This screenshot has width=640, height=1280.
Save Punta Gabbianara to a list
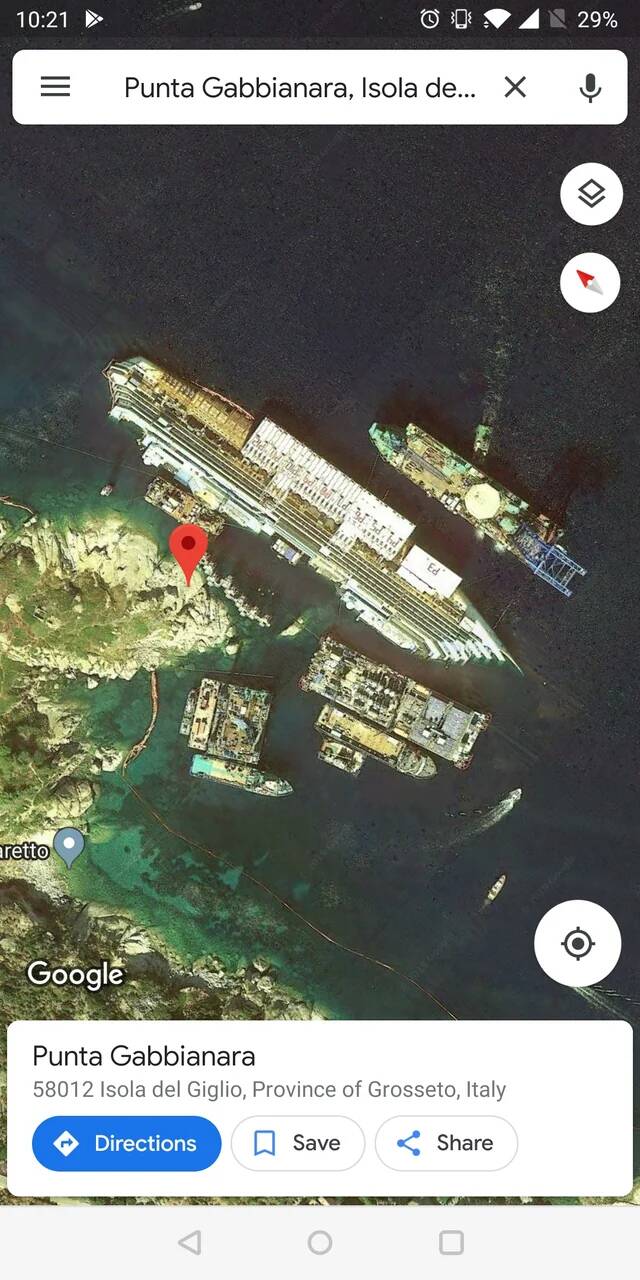[298, 1143]
